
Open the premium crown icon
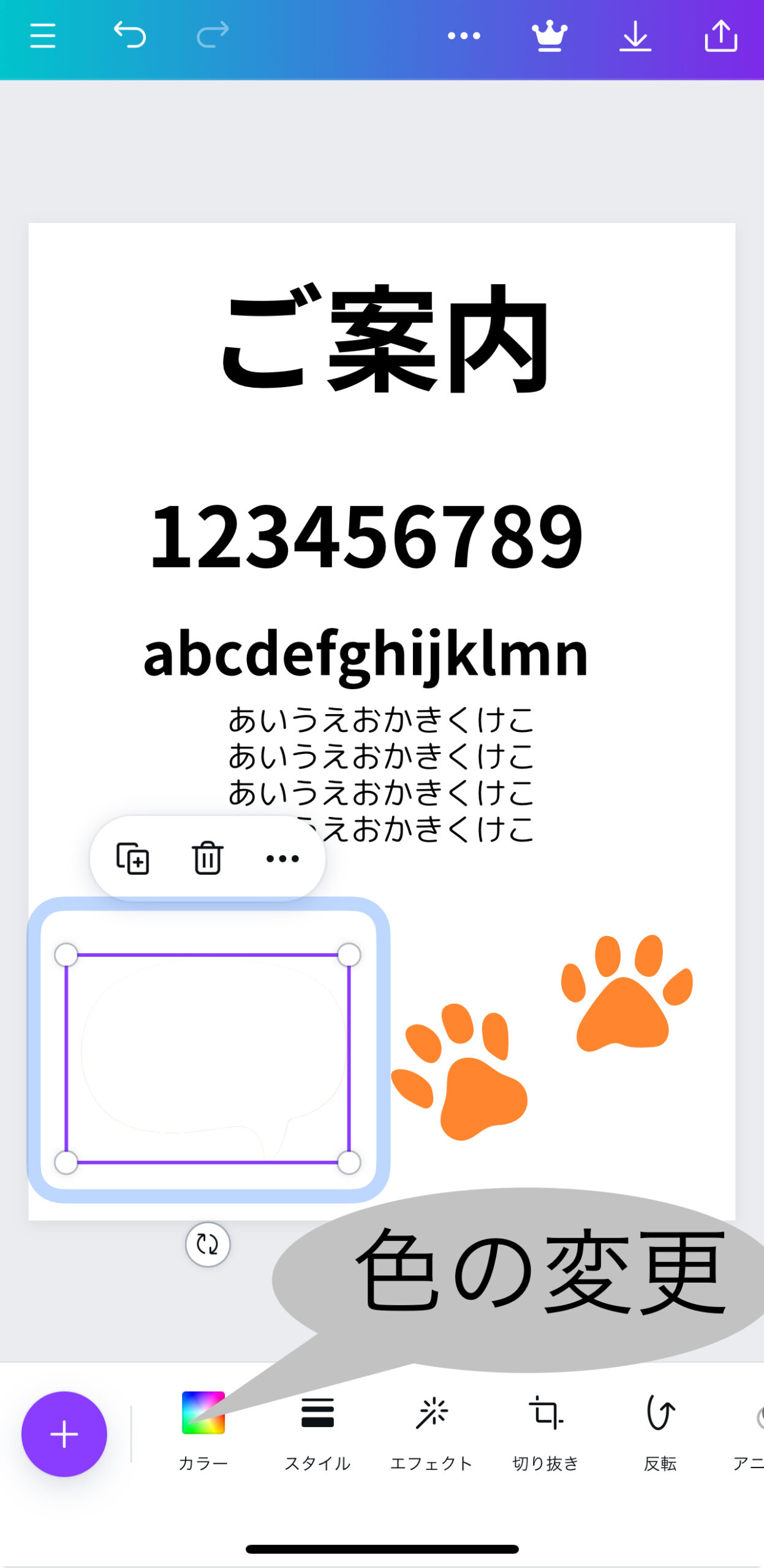tap(550, 36)
